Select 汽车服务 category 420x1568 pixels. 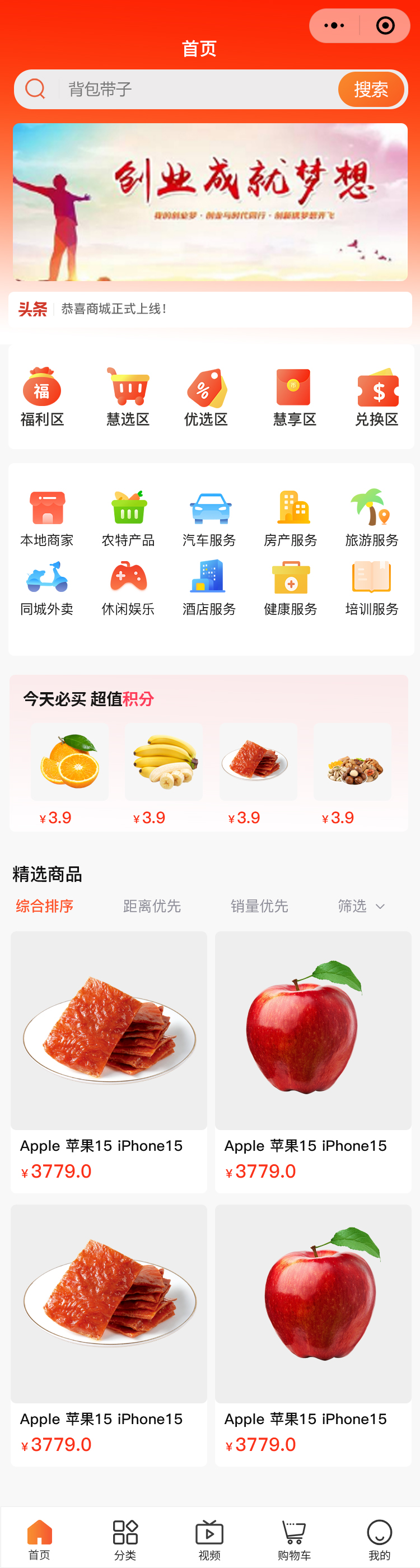(209, 518)
